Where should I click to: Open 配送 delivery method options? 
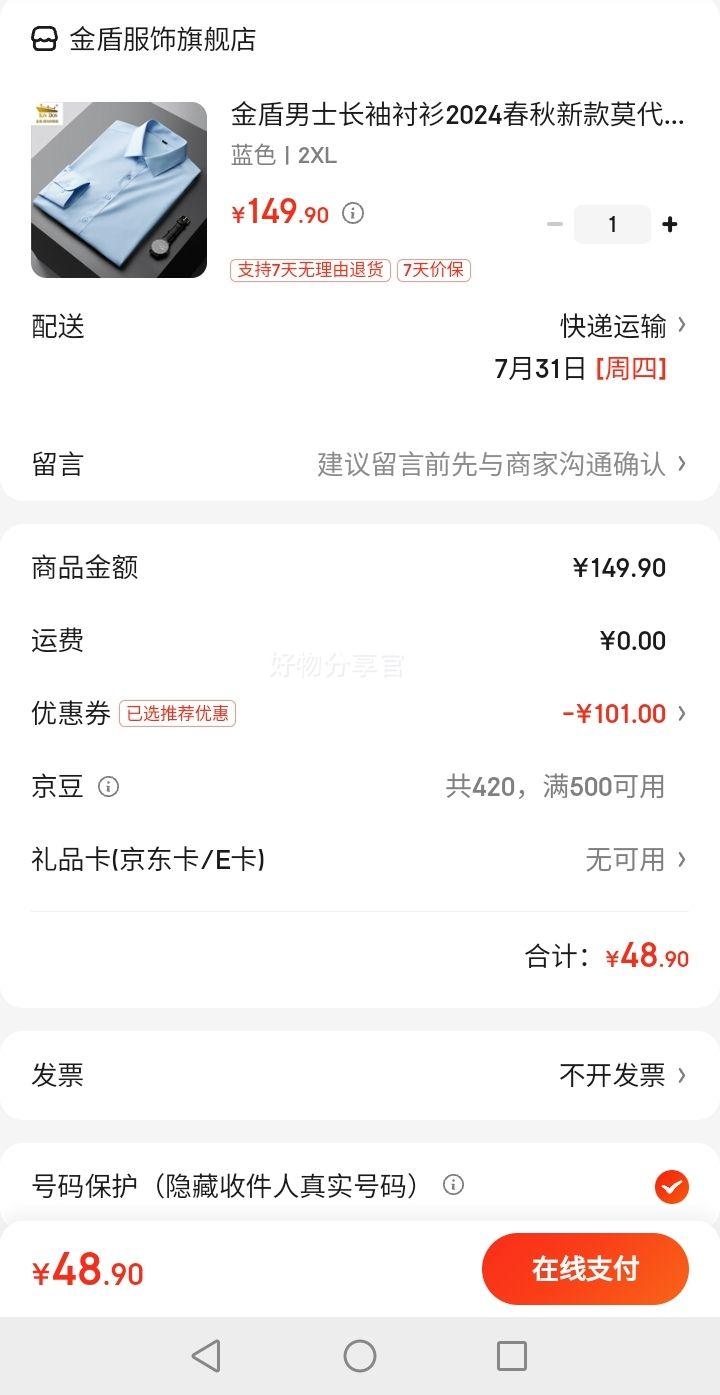[622, 326]
